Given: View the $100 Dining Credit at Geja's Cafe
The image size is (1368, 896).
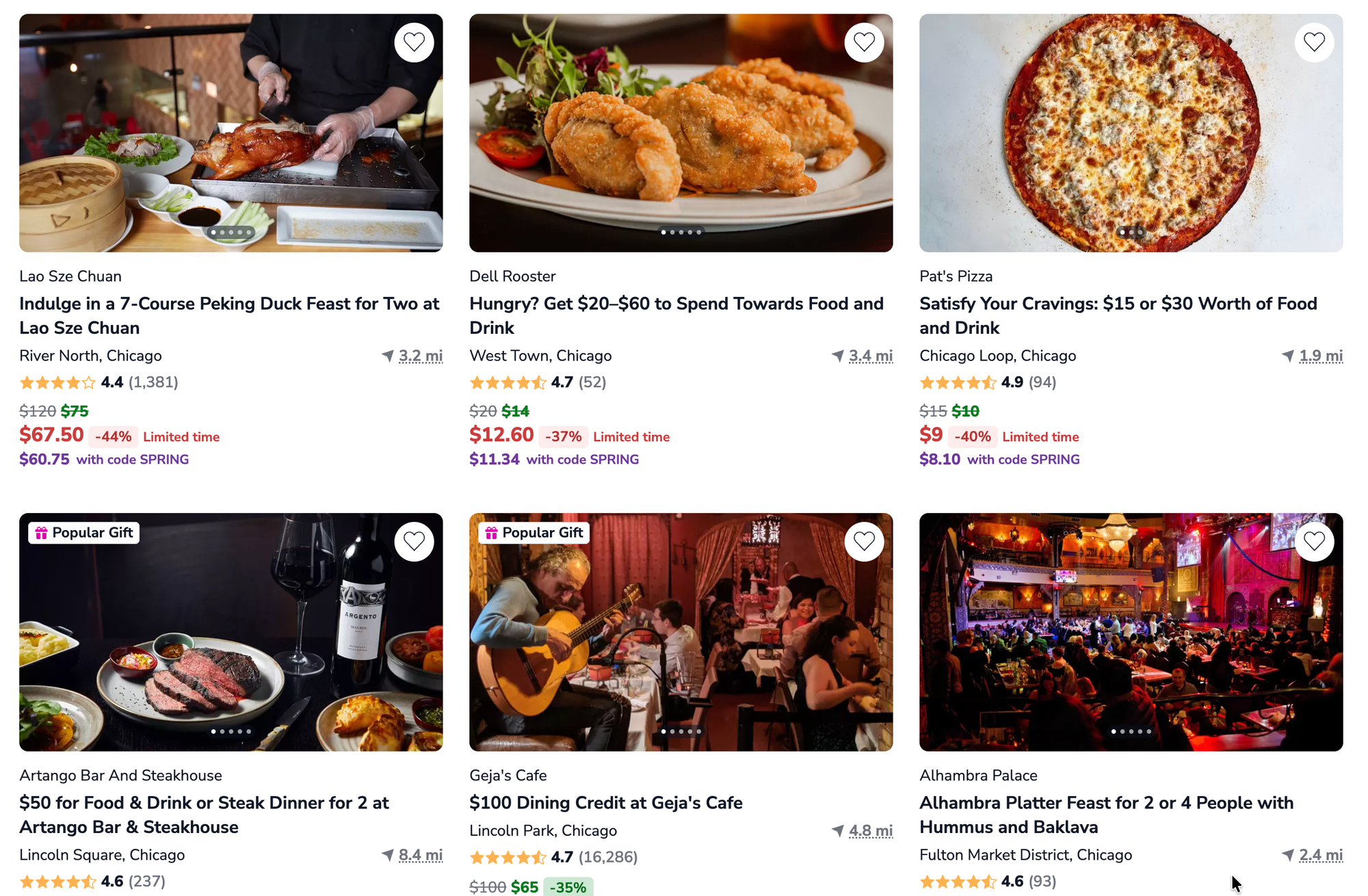Looking at the screenshot, I should tap(605, 803).
